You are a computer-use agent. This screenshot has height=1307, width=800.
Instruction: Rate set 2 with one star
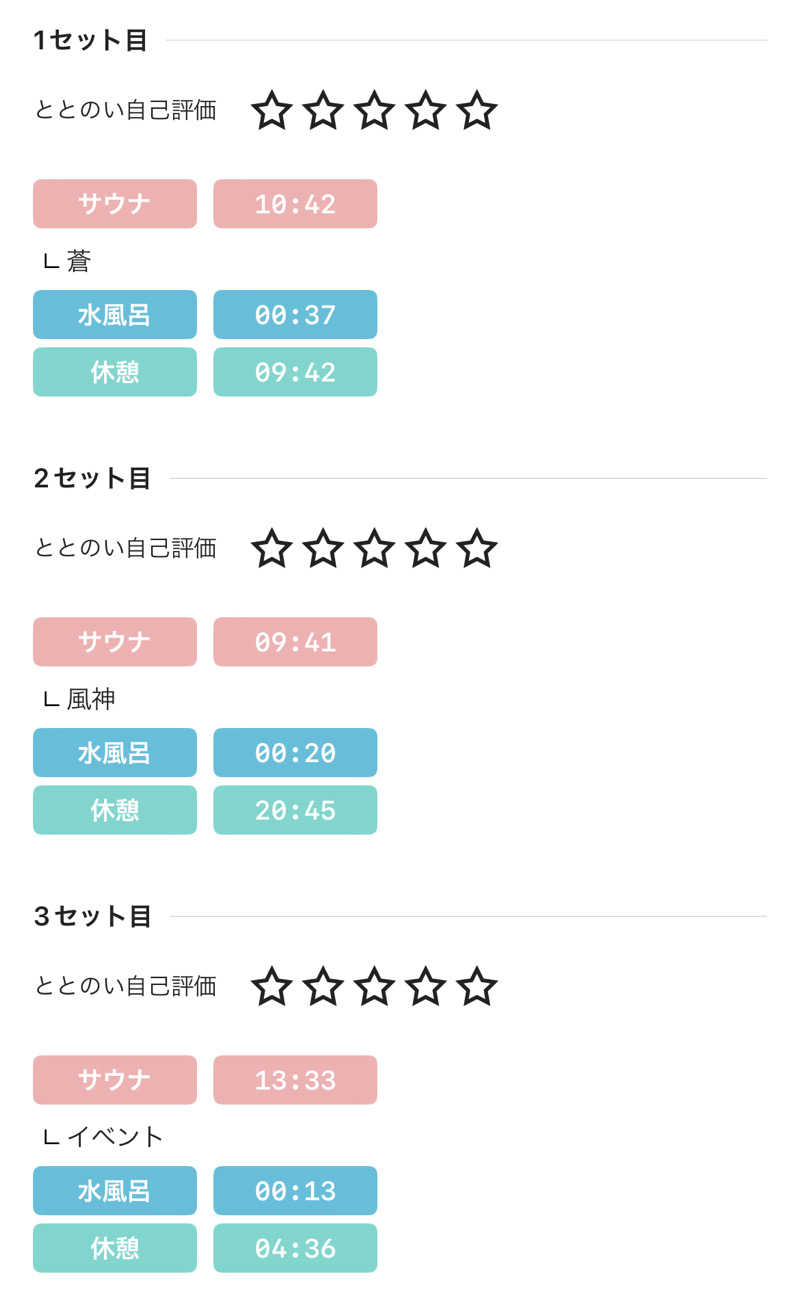click(x=271, y=548)
